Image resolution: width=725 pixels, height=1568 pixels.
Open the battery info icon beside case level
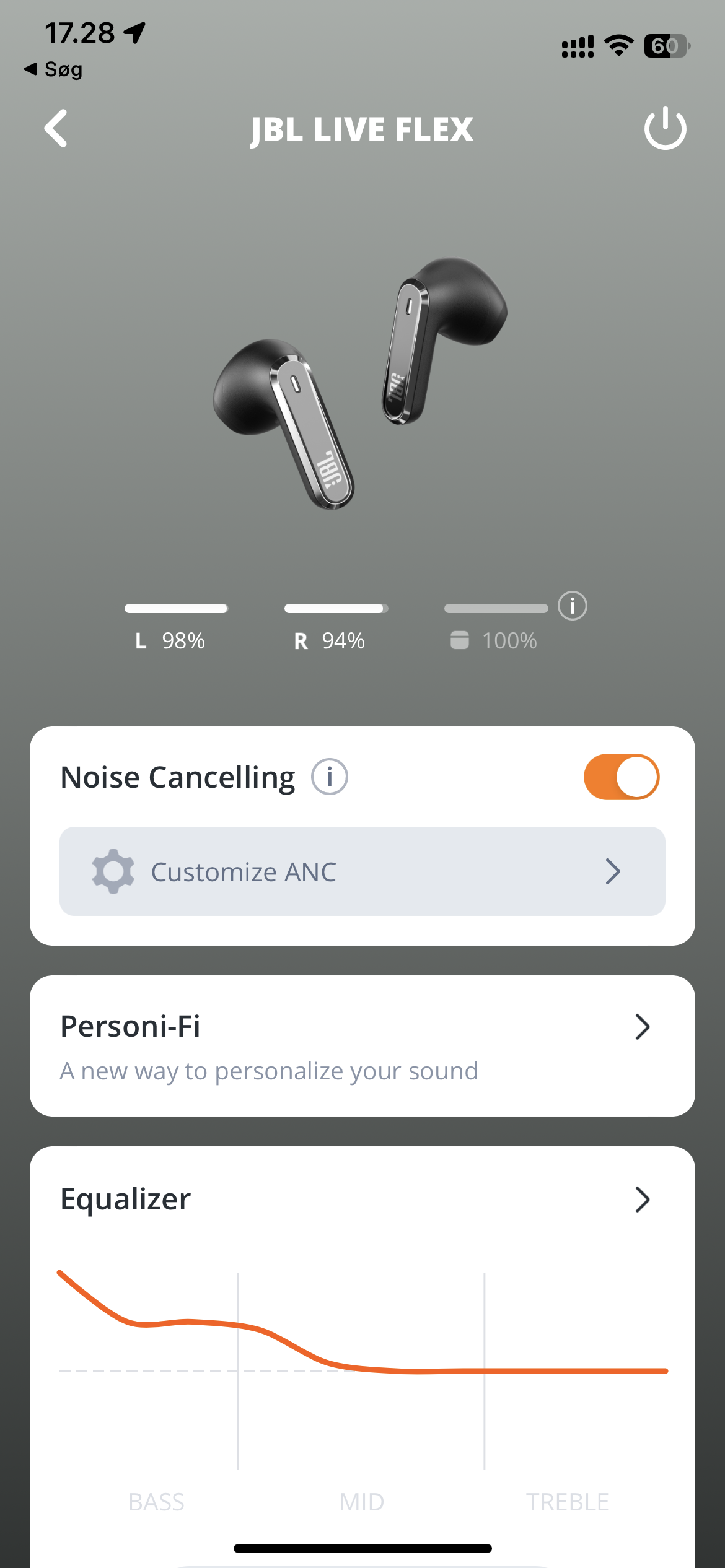tap(572, 606)
